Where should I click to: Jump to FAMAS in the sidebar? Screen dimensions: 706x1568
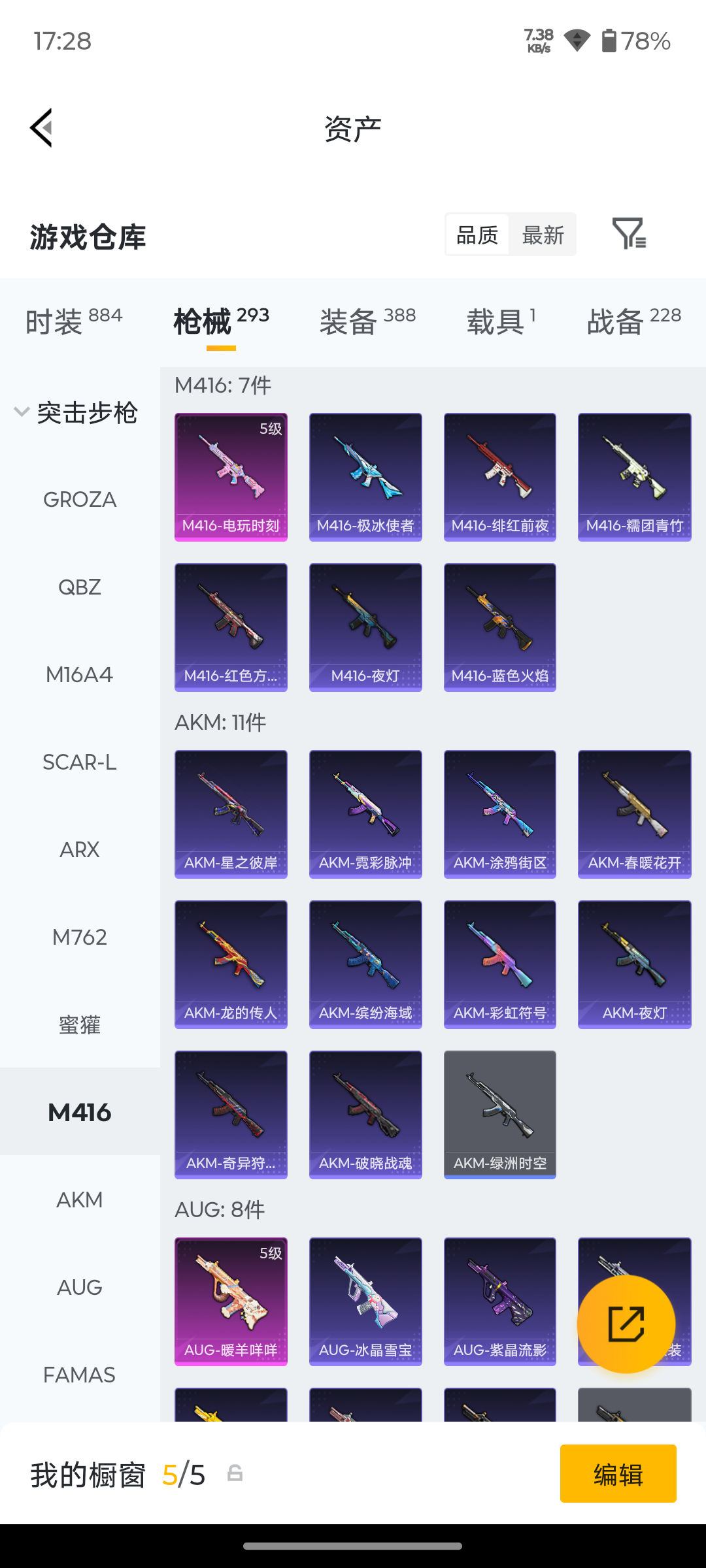coord(80,1375)
